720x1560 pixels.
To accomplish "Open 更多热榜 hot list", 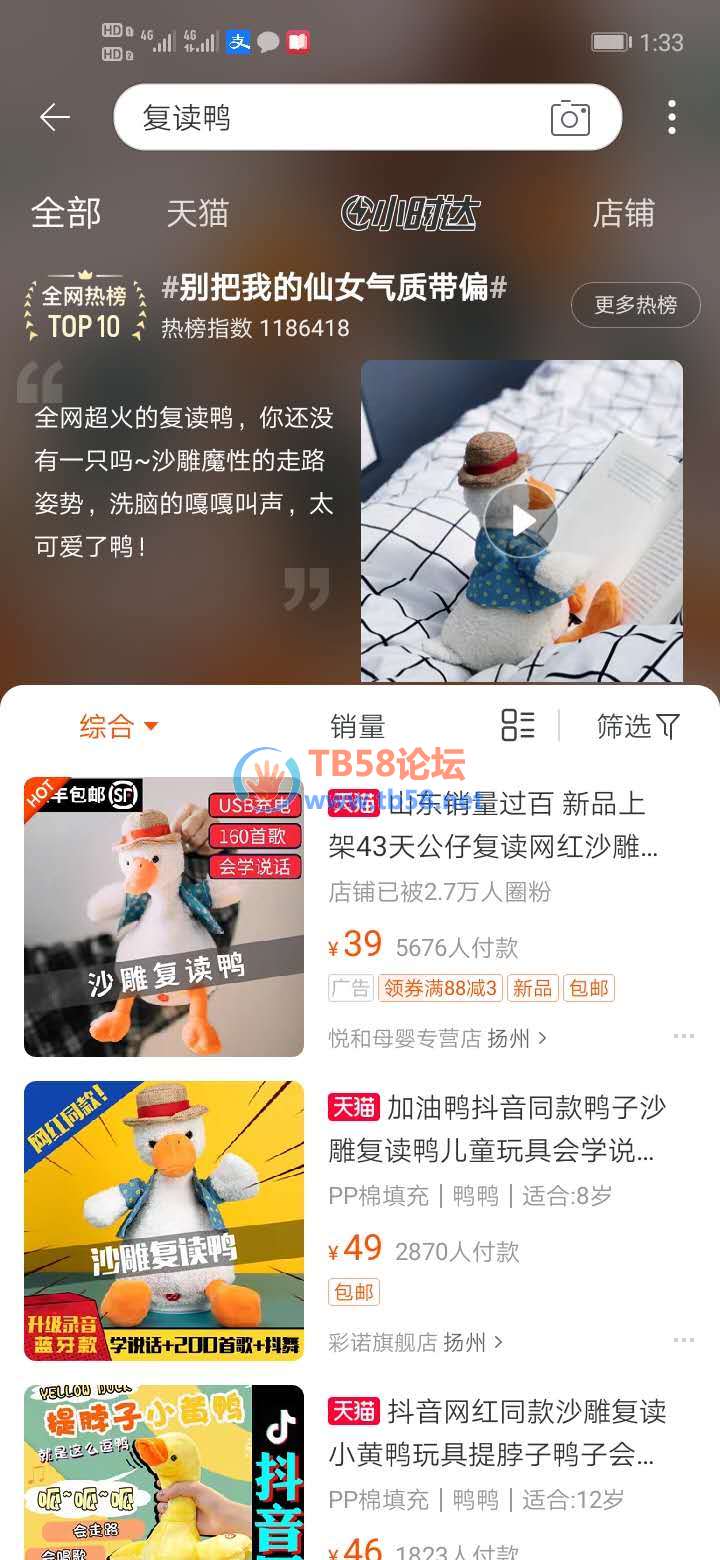I will point(635,305).
